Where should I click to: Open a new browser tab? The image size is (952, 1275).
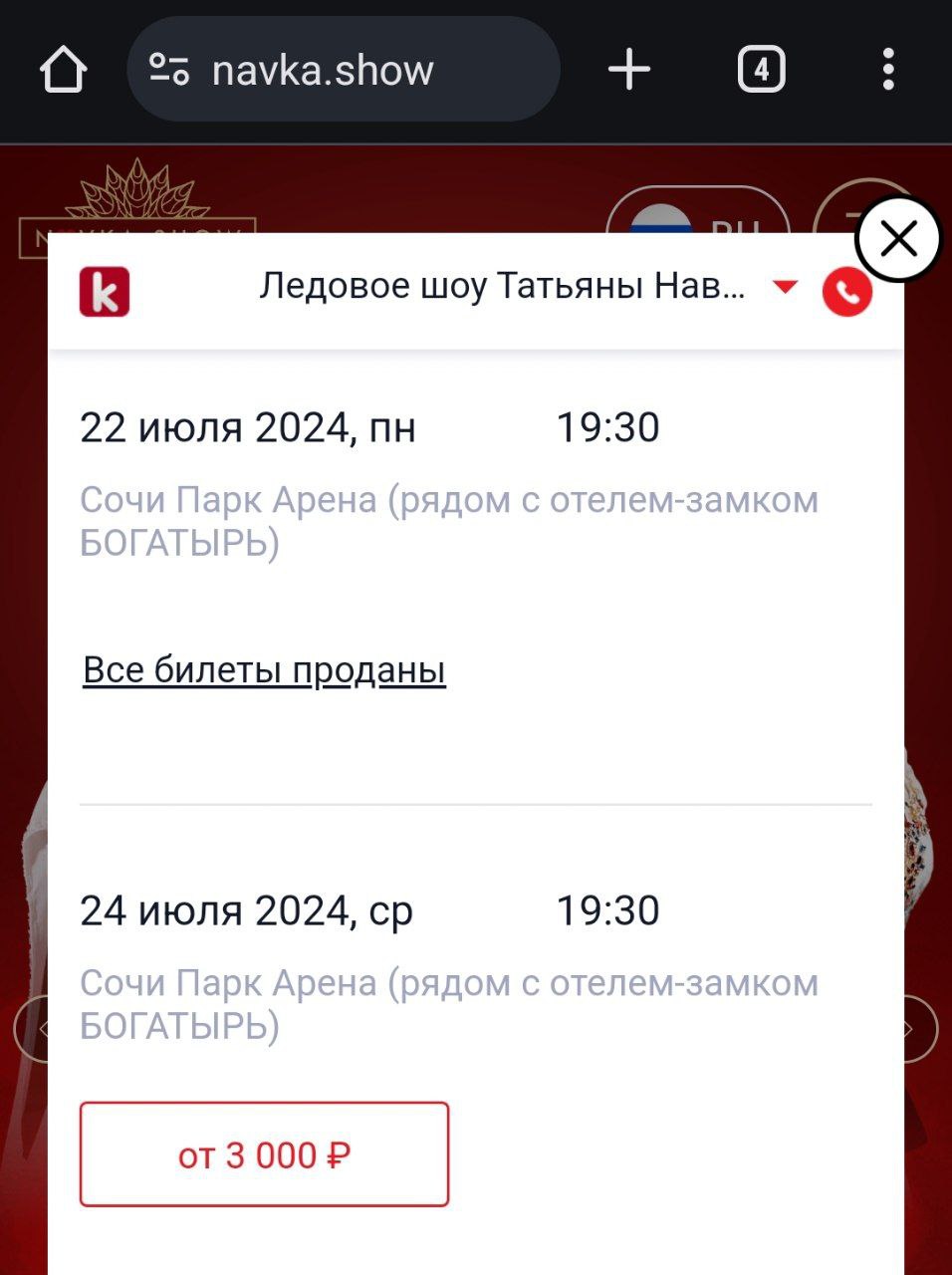[629, 70]
